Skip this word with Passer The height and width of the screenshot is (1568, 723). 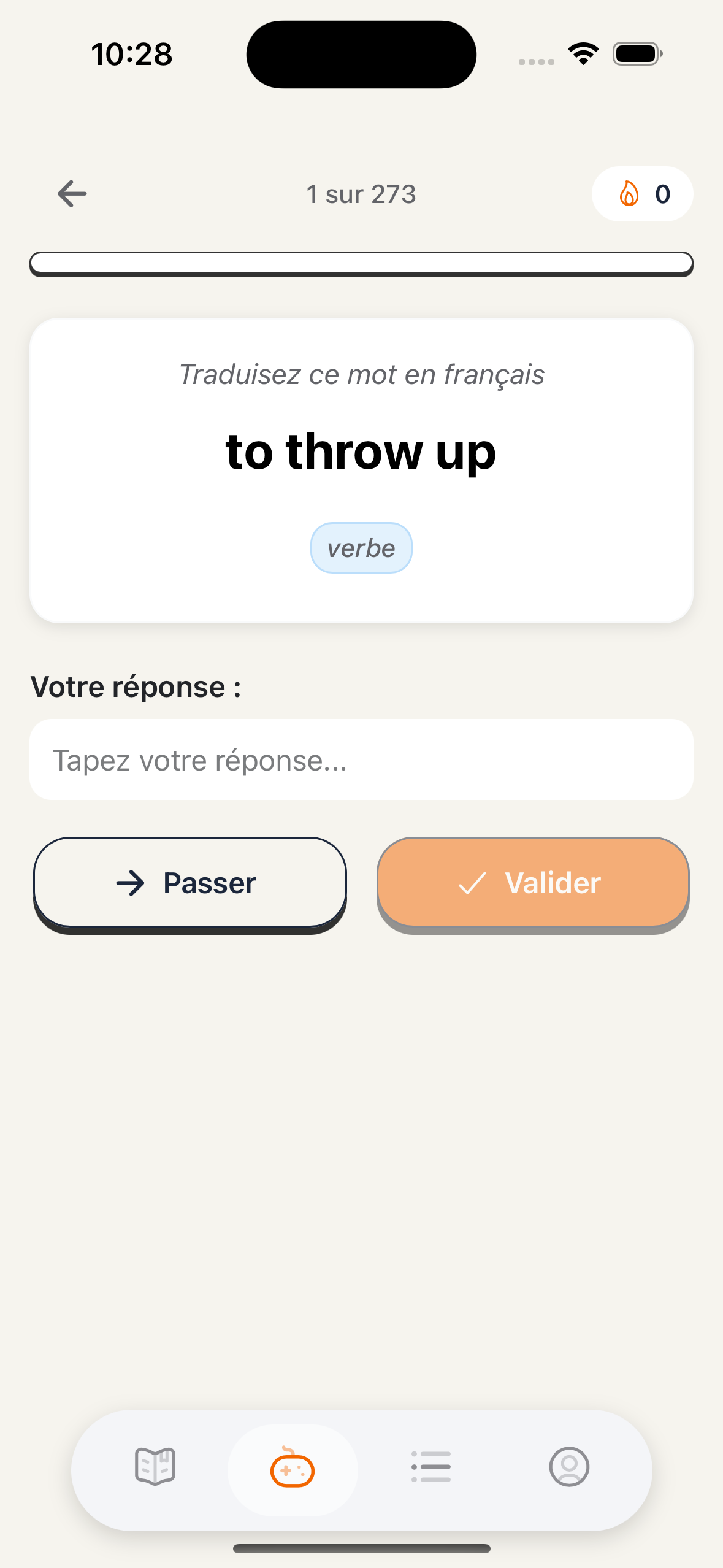click(190, 882)
